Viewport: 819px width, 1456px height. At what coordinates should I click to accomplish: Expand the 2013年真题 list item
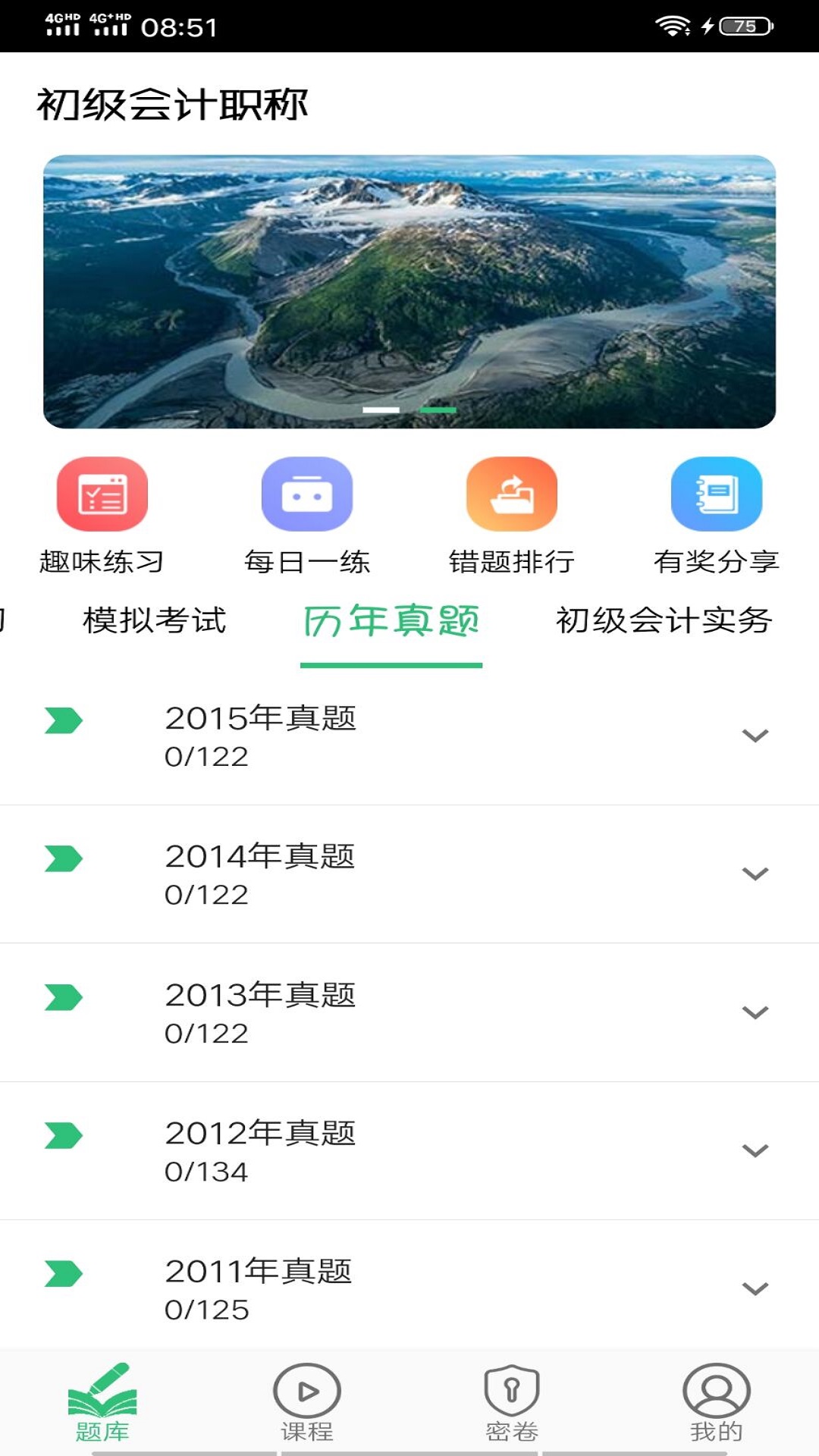753,1012
